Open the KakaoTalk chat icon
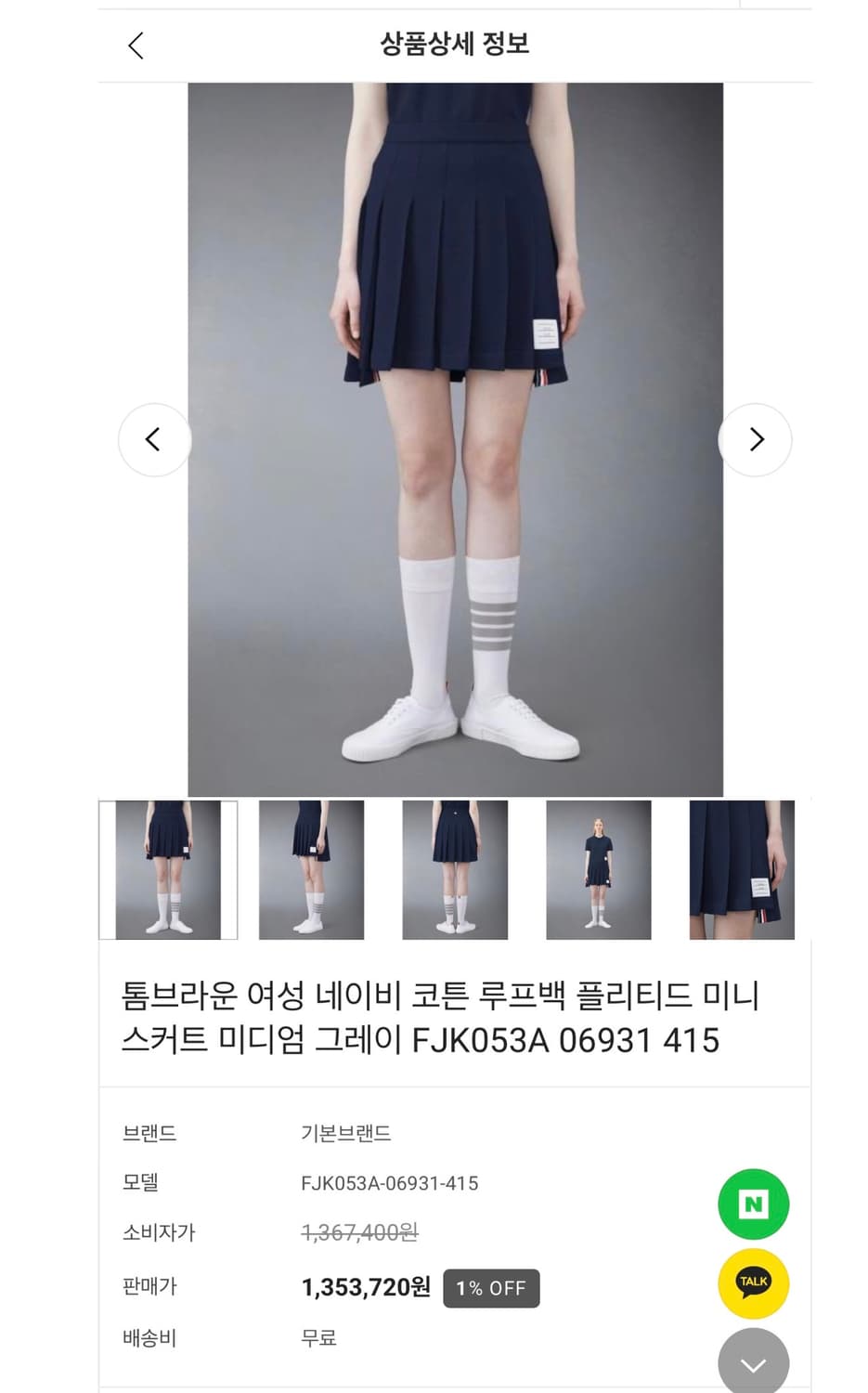 point(752,1282)
